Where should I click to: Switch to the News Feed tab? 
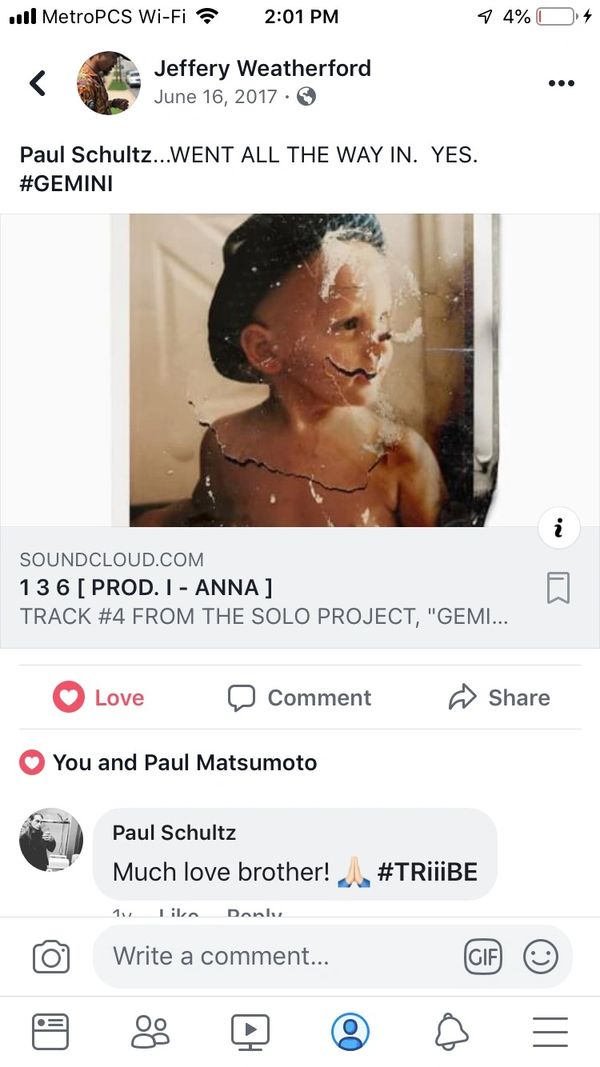pos(51,1031)
